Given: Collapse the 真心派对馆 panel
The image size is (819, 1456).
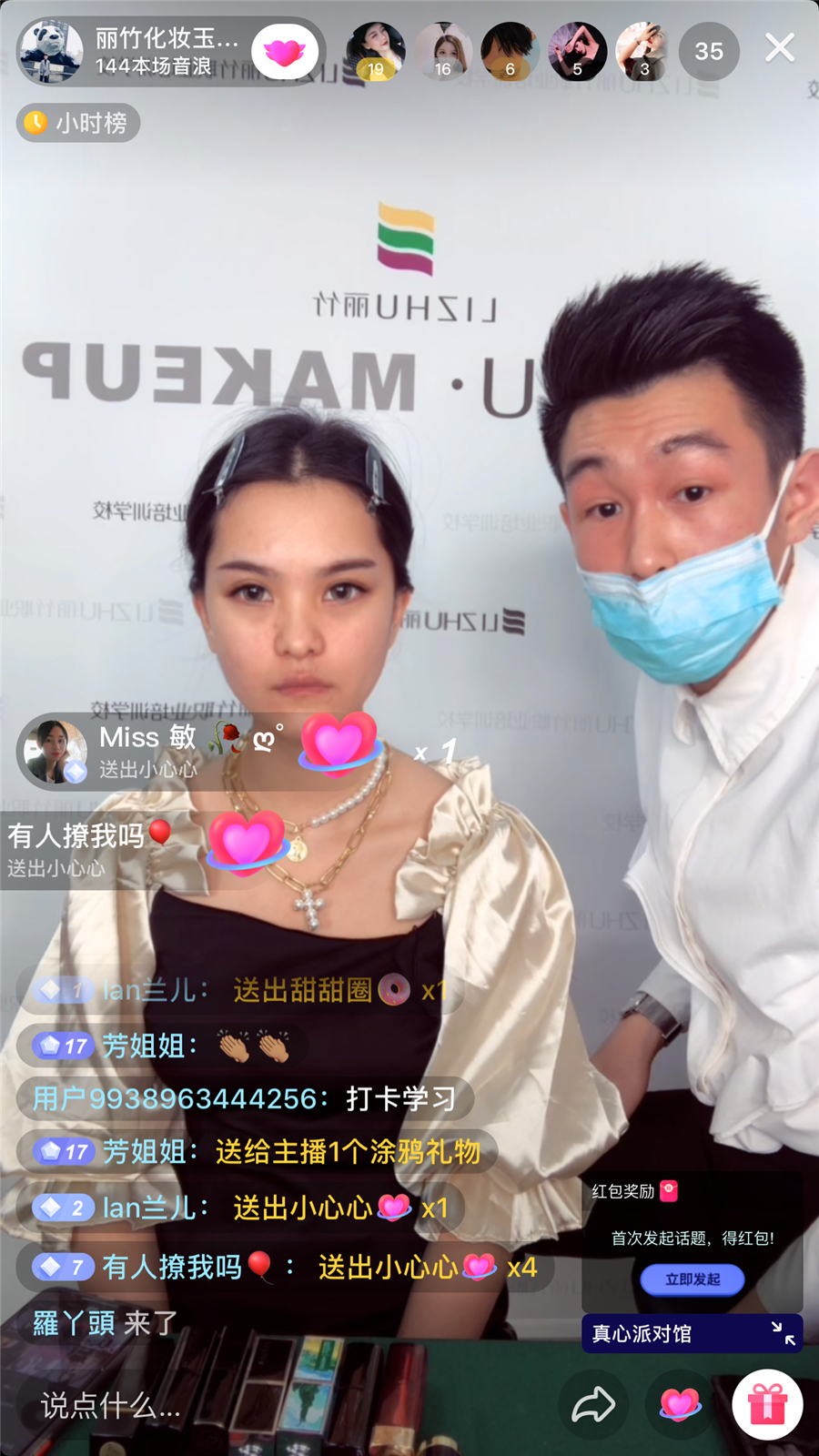Looking at the screenshot, I should pos(783,1334).
